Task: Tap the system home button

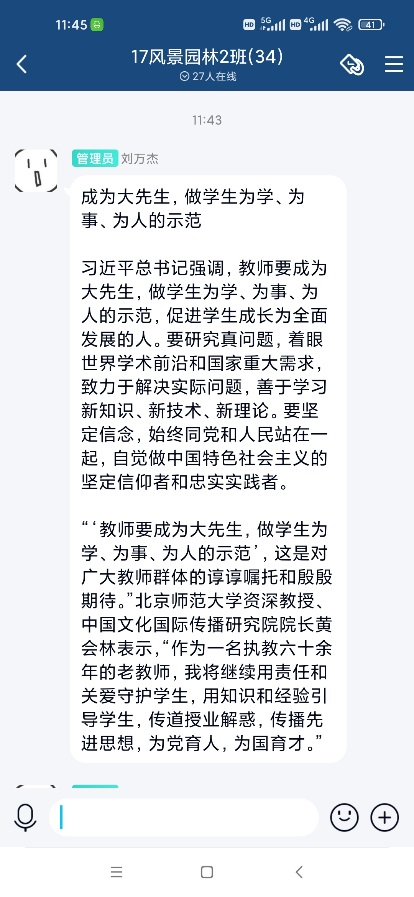Action: coord(207,872)
